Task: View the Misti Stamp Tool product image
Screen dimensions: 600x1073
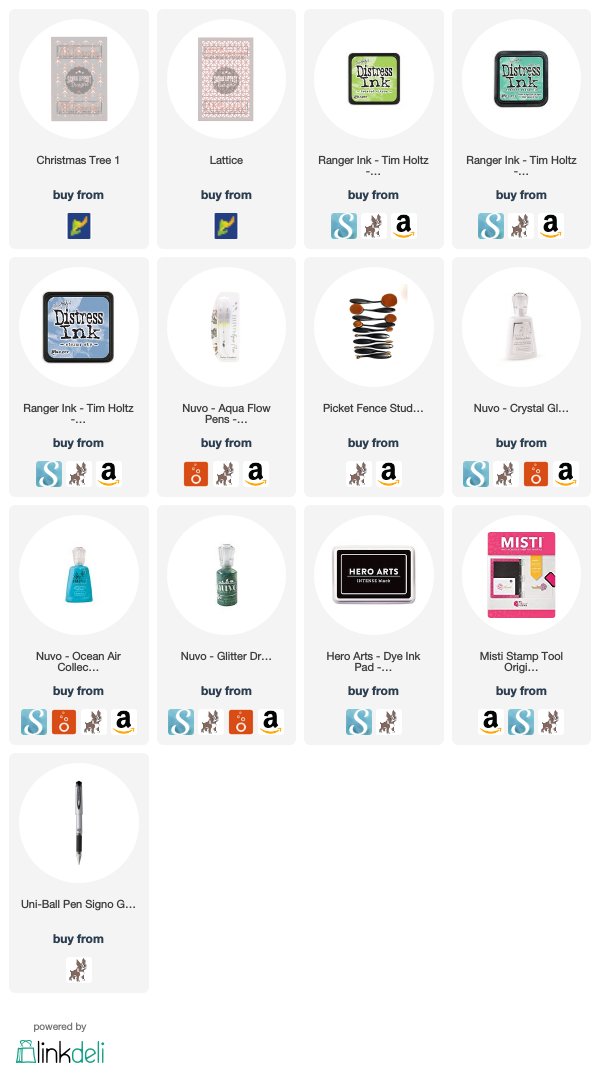Action: 521,575
